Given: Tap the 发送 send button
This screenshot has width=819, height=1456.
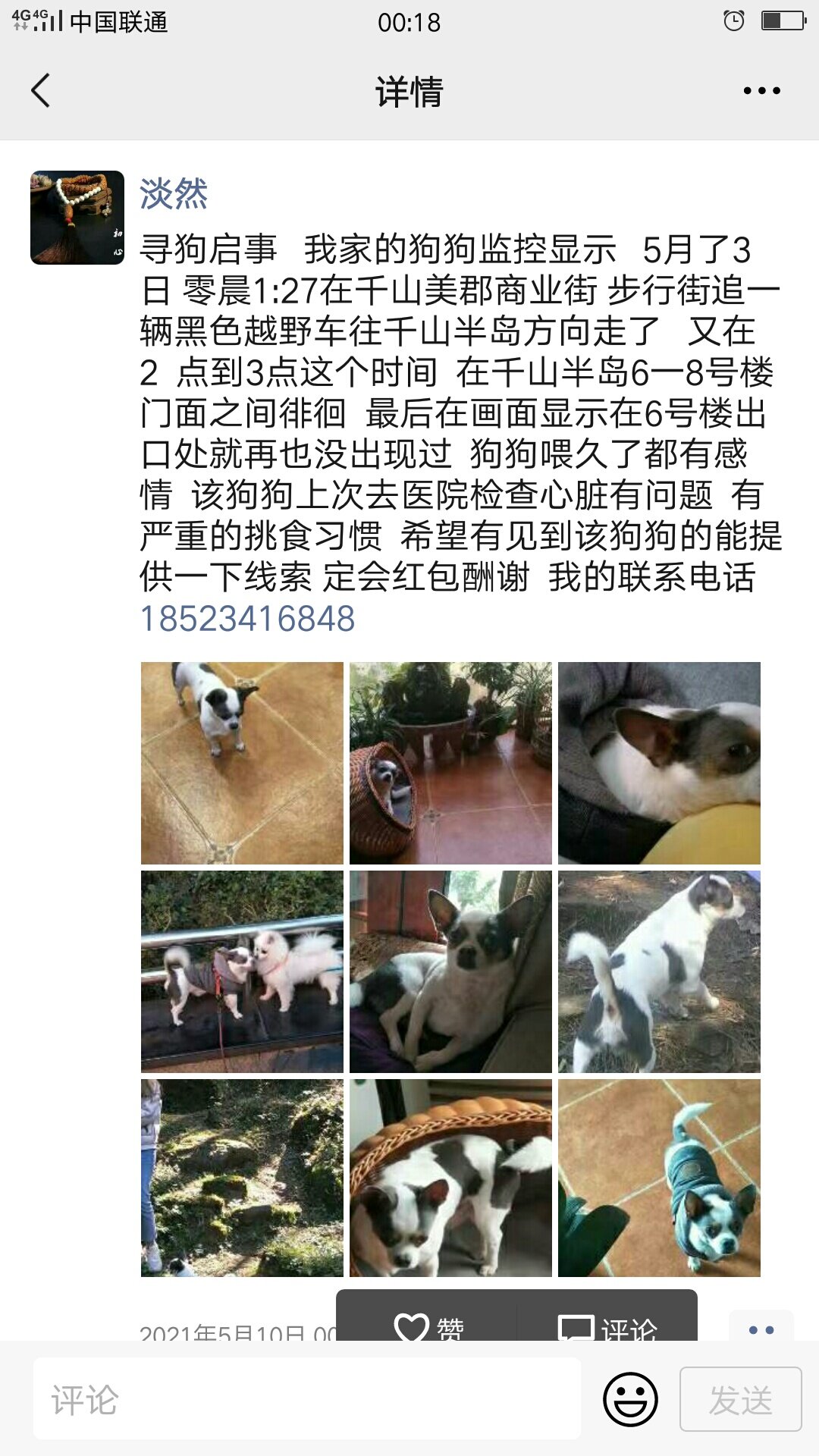Looking at the screenshot, I should (740, 1399).
